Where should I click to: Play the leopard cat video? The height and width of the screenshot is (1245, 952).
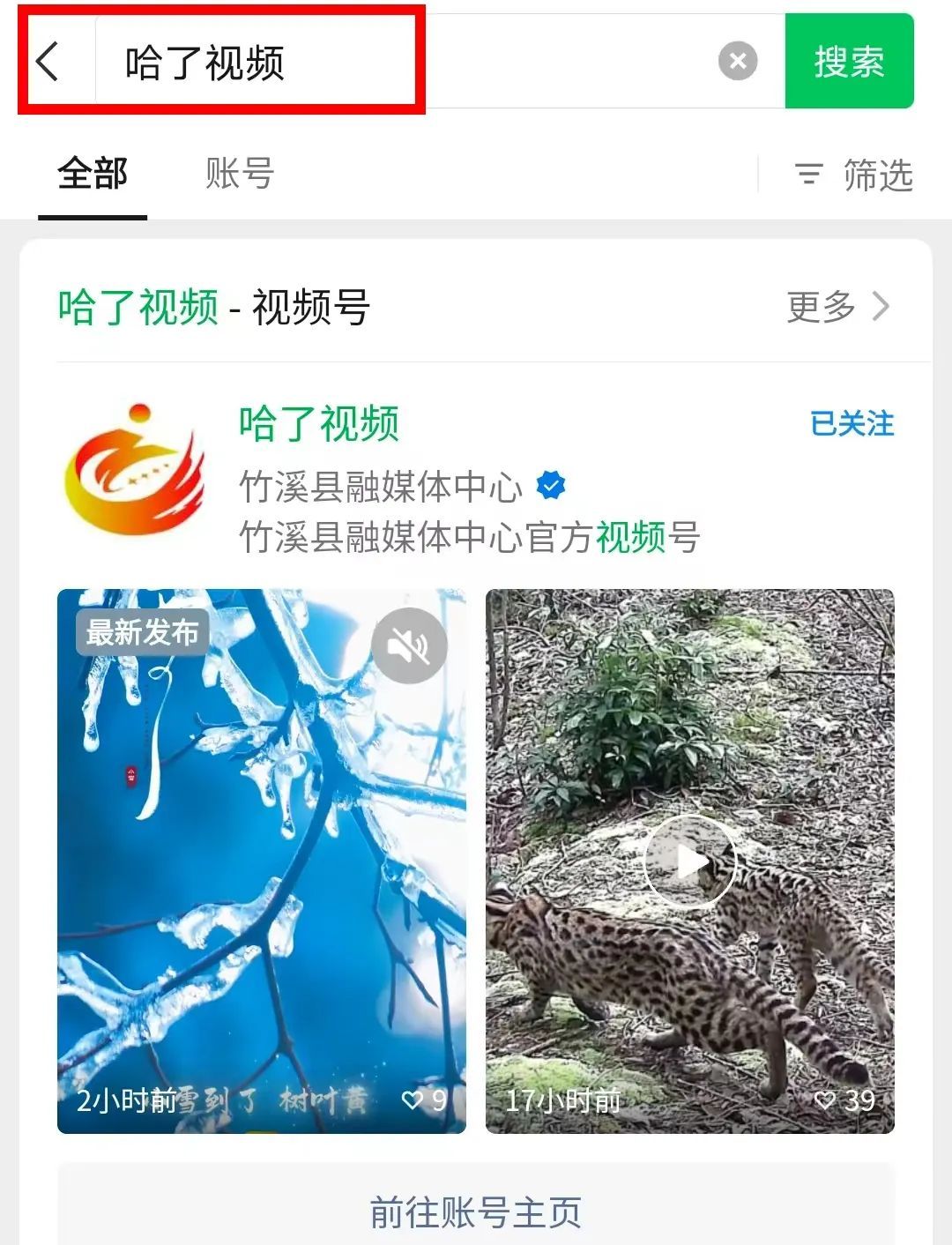coord(689,861)
